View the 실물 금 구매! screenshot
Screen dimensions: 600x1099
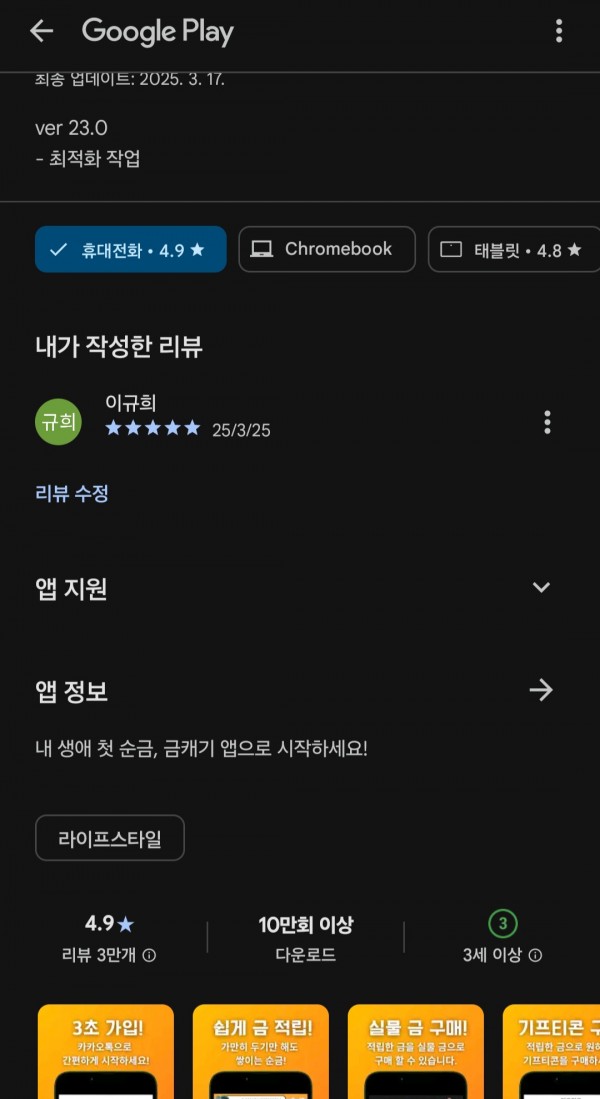[x=416, y=1051]
